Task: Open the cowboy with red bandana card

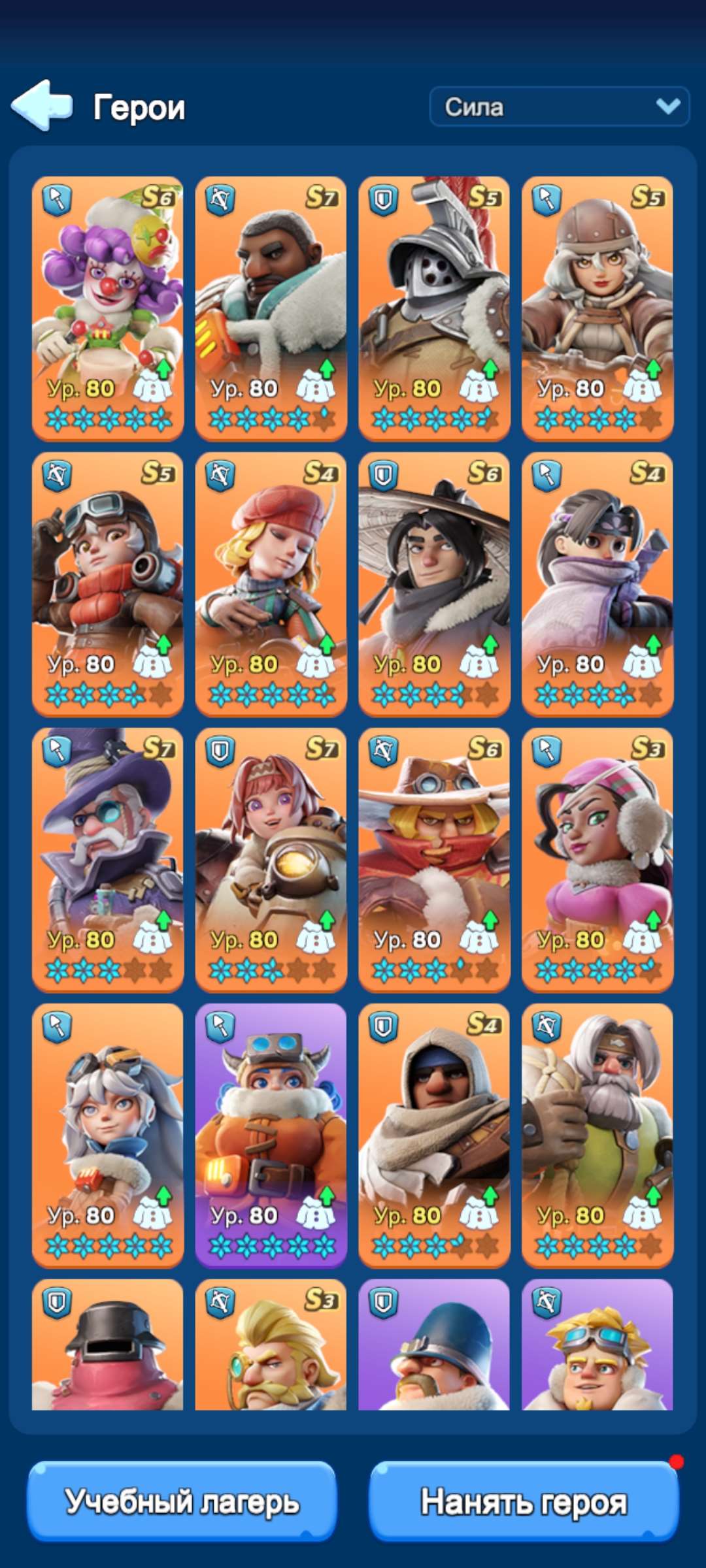Action: (x=434, y=860)
